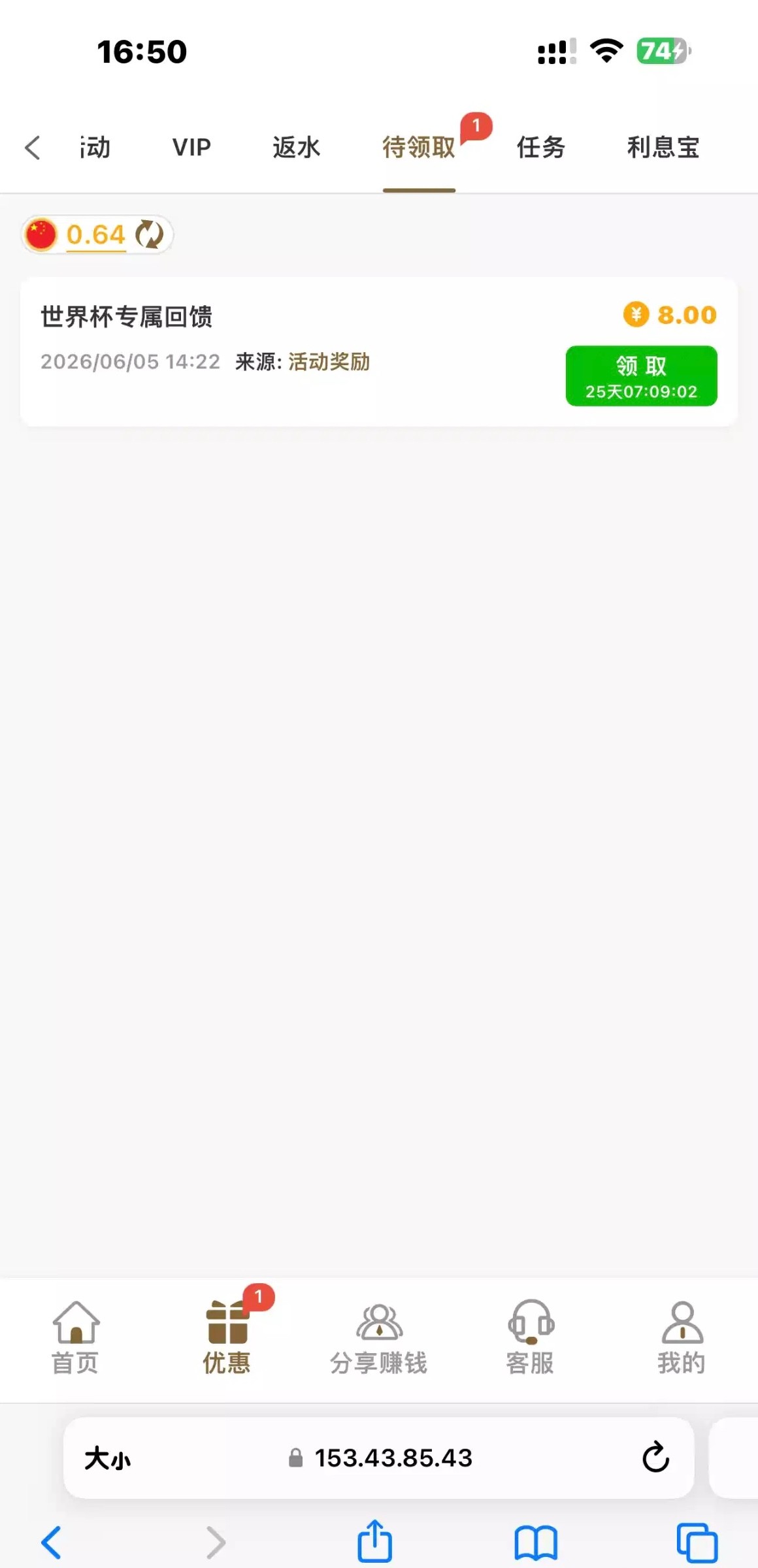The height and width of the screenshot is (1568, 758).
Task: Tap the 大小 page settings button
Action: [108, 1458]
